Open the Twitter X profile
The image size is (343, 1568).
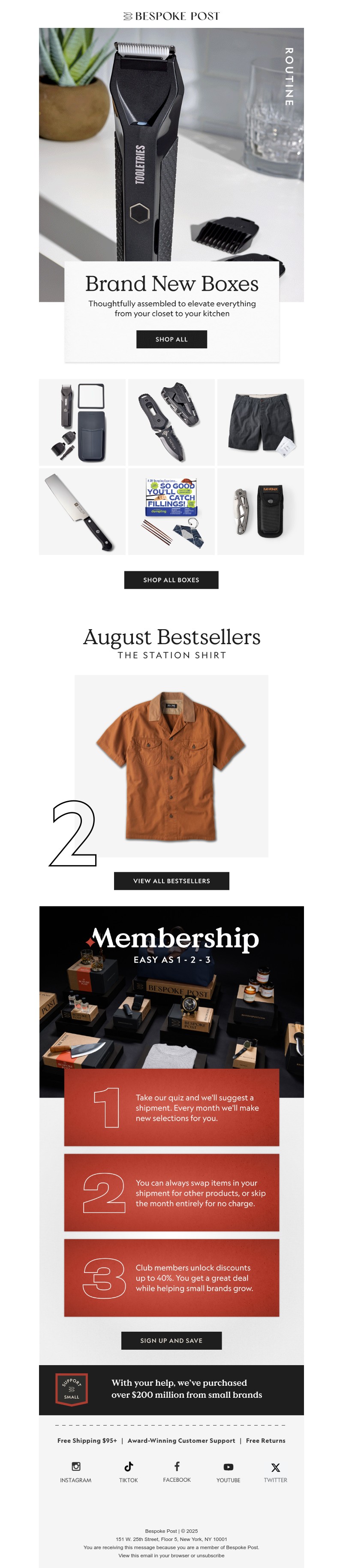276,1472
